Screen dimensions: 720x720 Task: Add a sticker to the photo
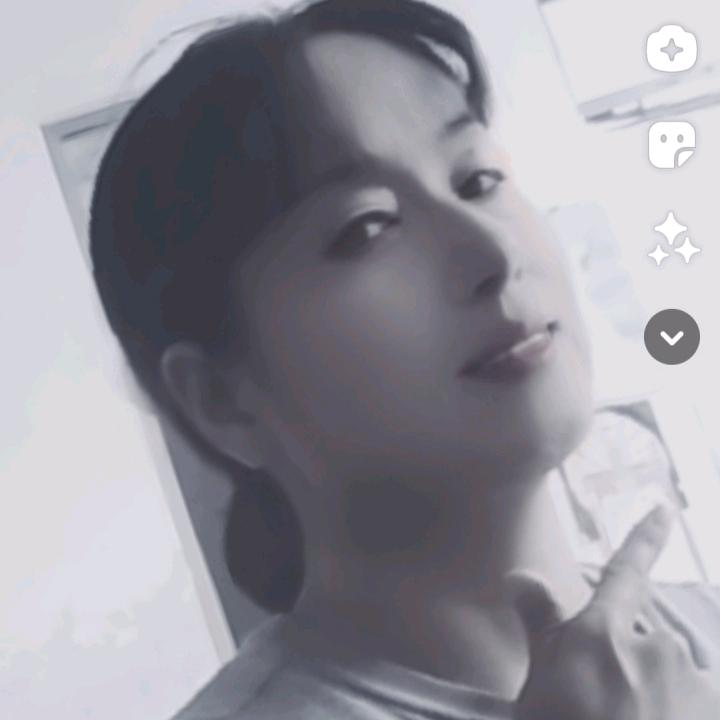(671, 146)
